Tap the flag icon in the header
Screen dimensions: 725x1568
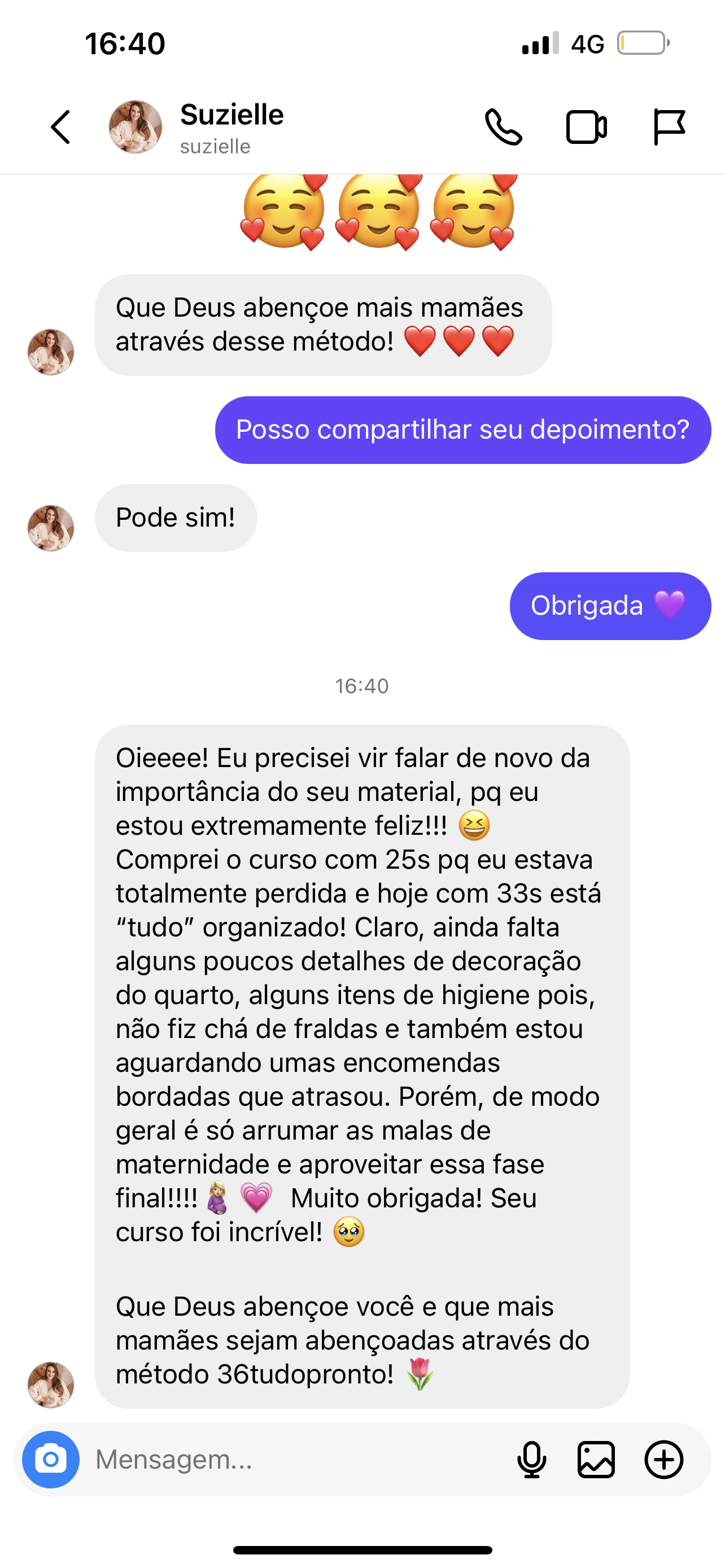coord(669,127)
